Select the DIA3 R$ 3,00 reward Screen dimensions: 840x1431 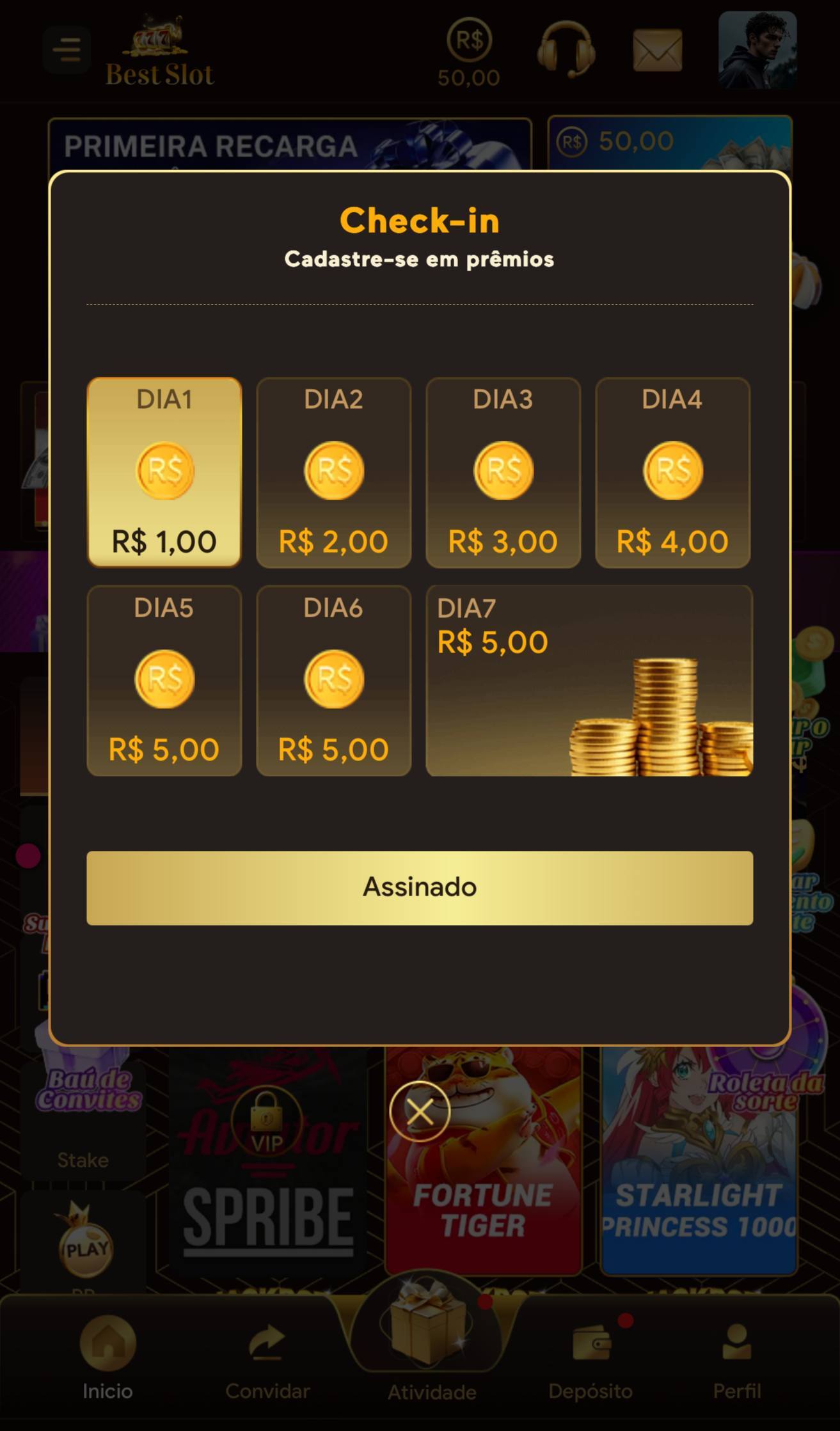503,472
